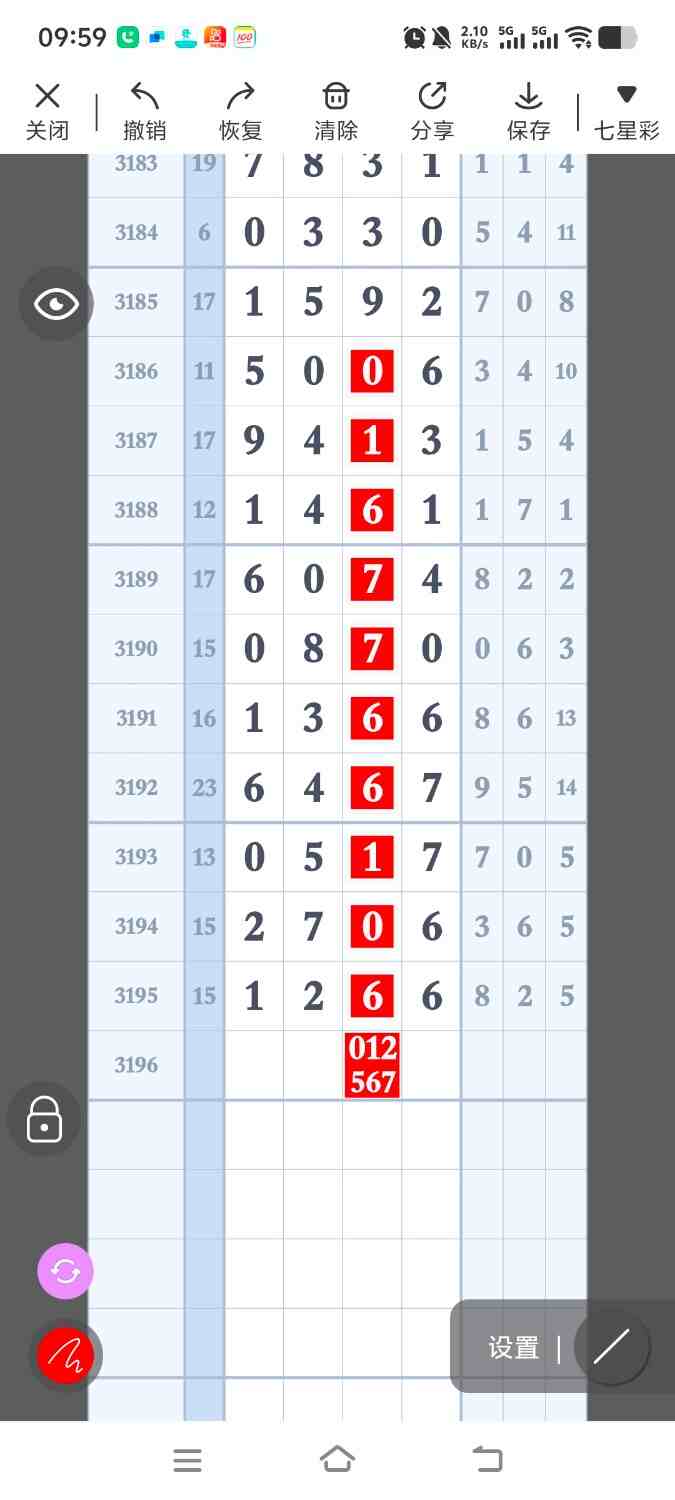The width and height of the screenshot is (675, 1500).
Task: Redo the undone action (恢复)
Action: (240, 111)
